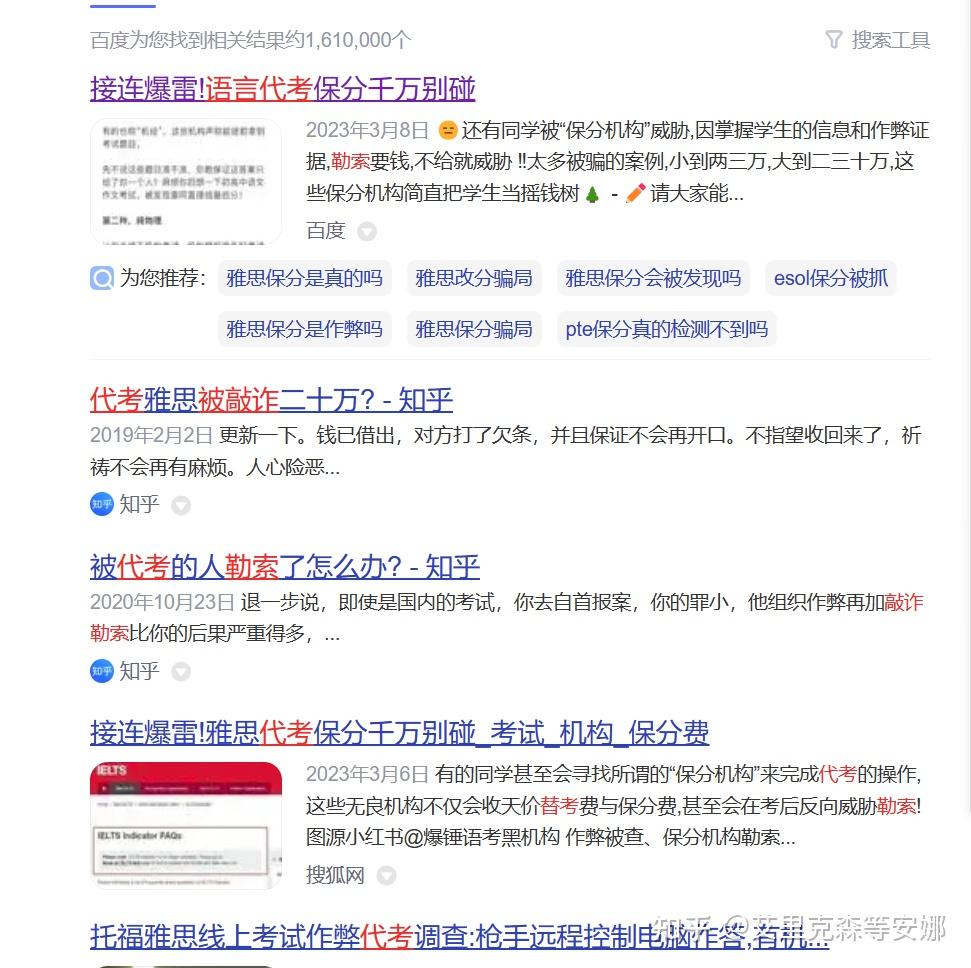971x968 pixels.
Task: Open result 接连爆雷!语言代考保分千万别碰
Action: click(282, 89)
